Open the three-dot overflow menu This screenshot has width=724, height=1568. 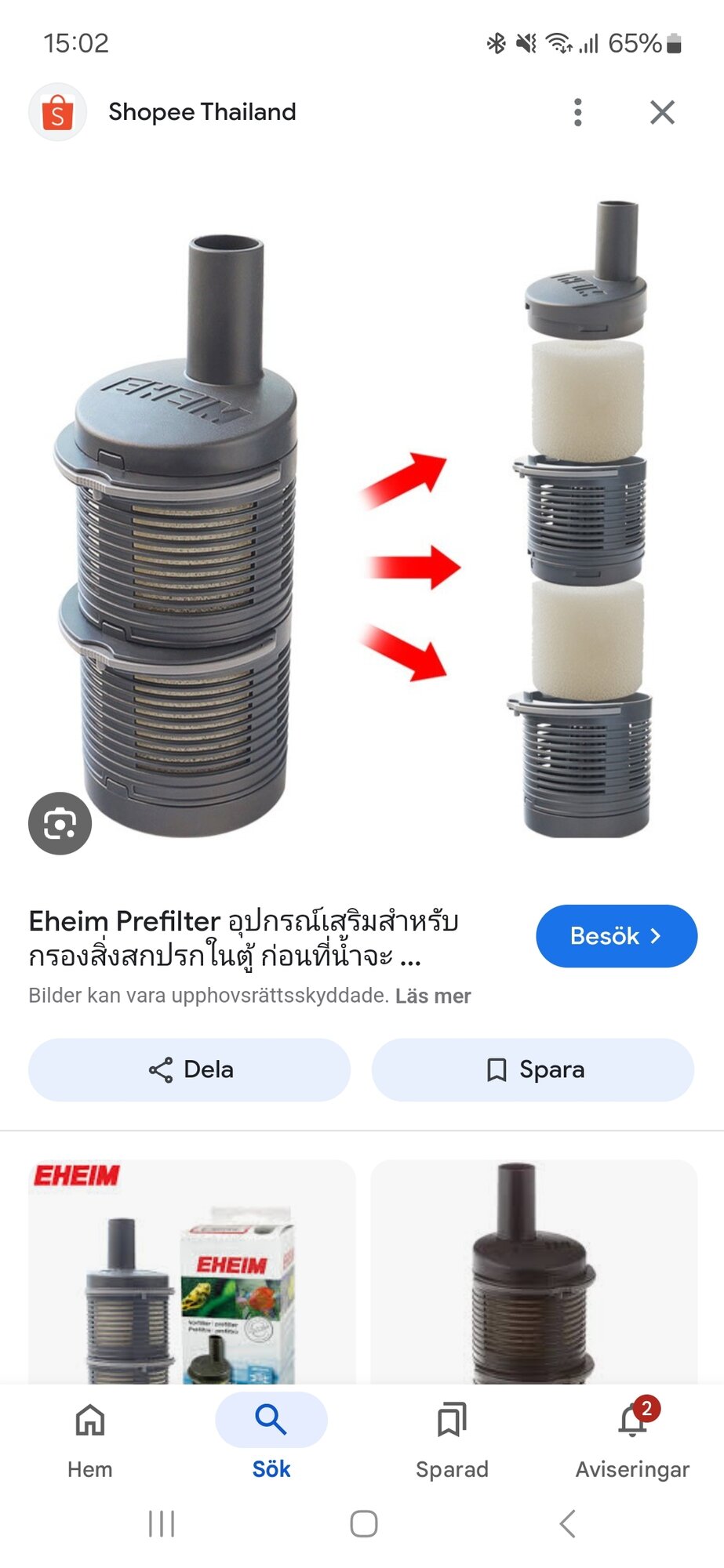578,112
